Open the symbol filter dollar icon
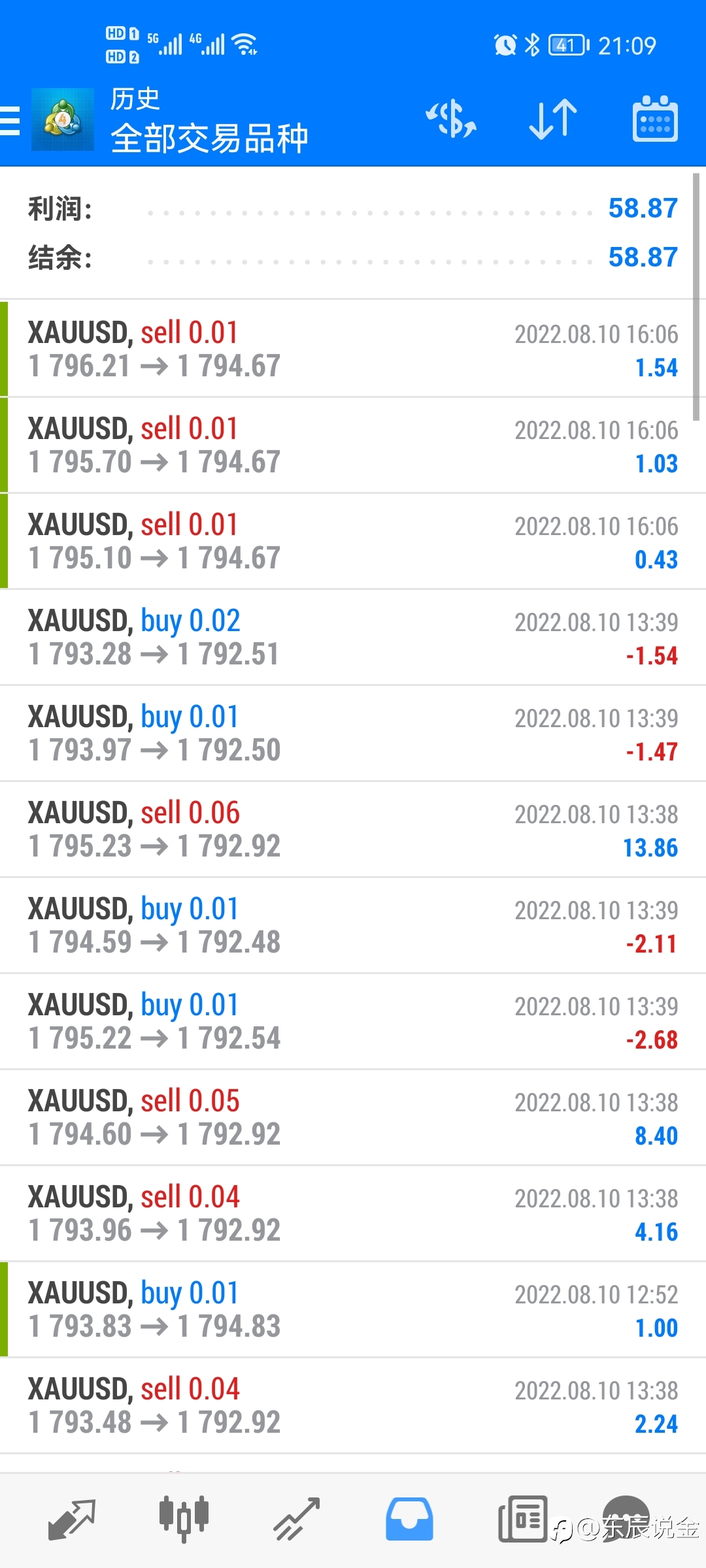Viewport: 706px width, 1568px height. [451, 120]
